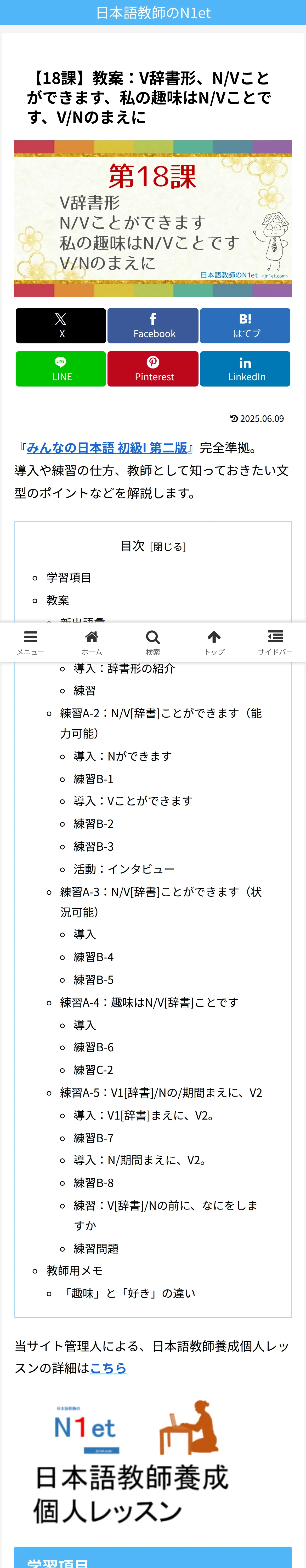The image size is (306, 1568).
Task: Bookmark the page with はてブ
Action: point(245,326)
